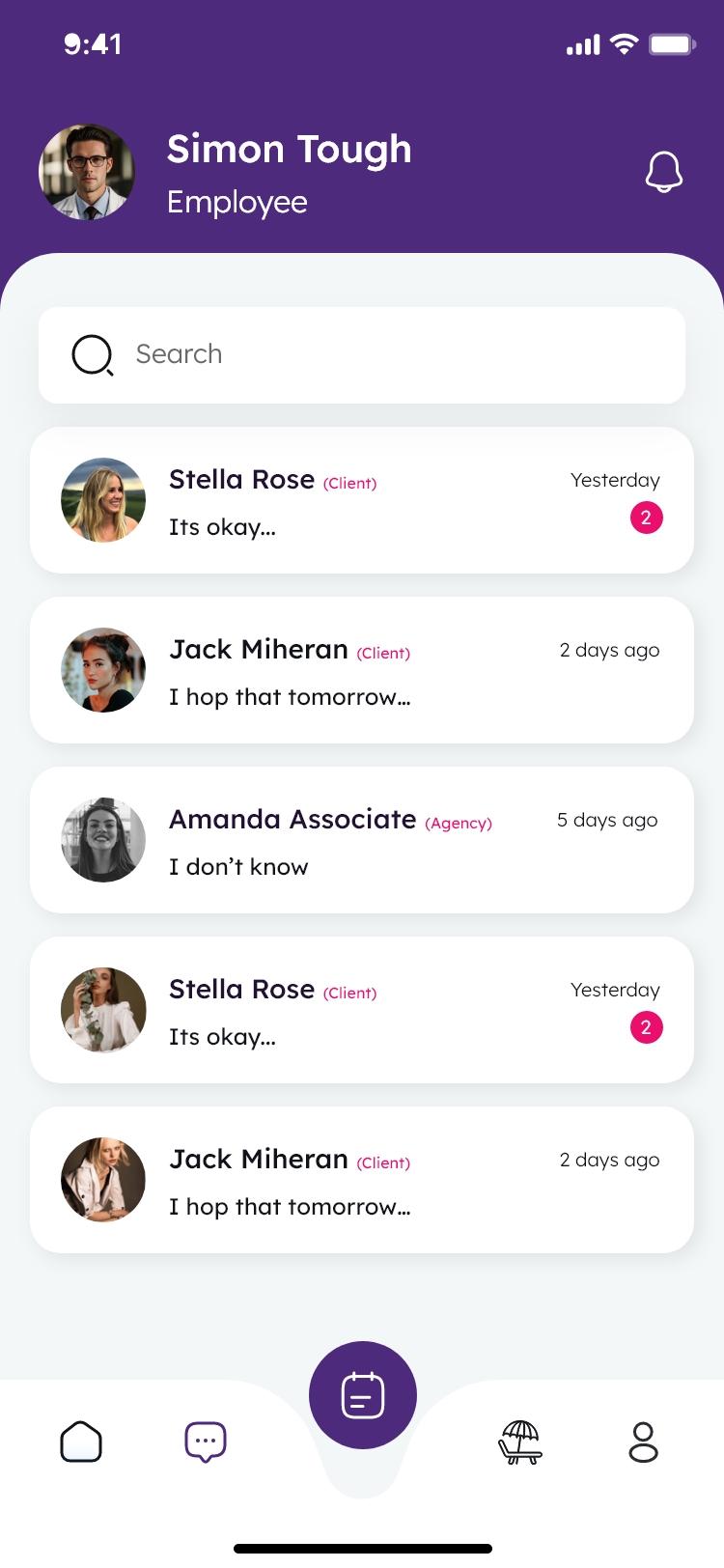Screen dimensions: 724x1568
Task: Tap the Wi-Fi indicator in the status bar
Action: (621, 43)
